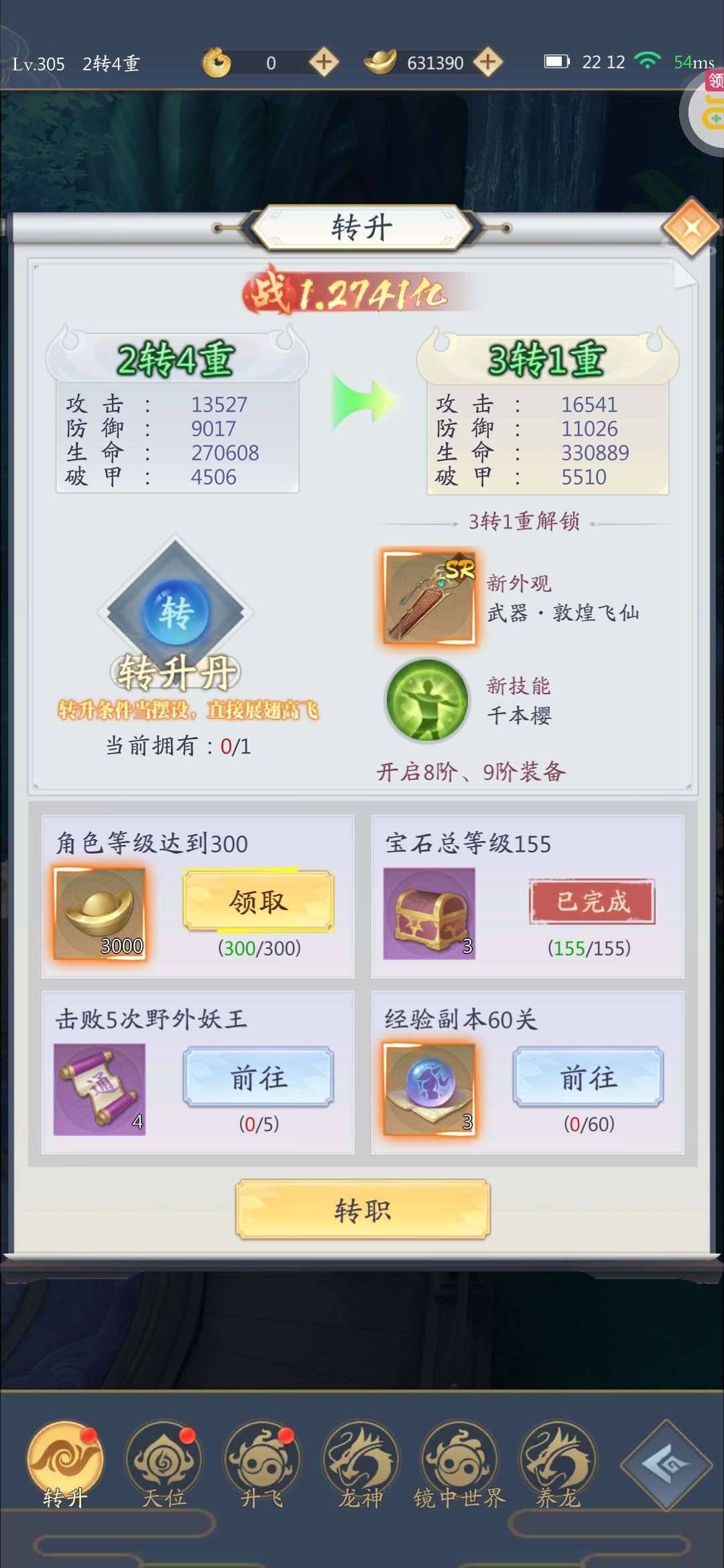Open the 龙神 tab
724x1568 pixels.
(361, 1465)
